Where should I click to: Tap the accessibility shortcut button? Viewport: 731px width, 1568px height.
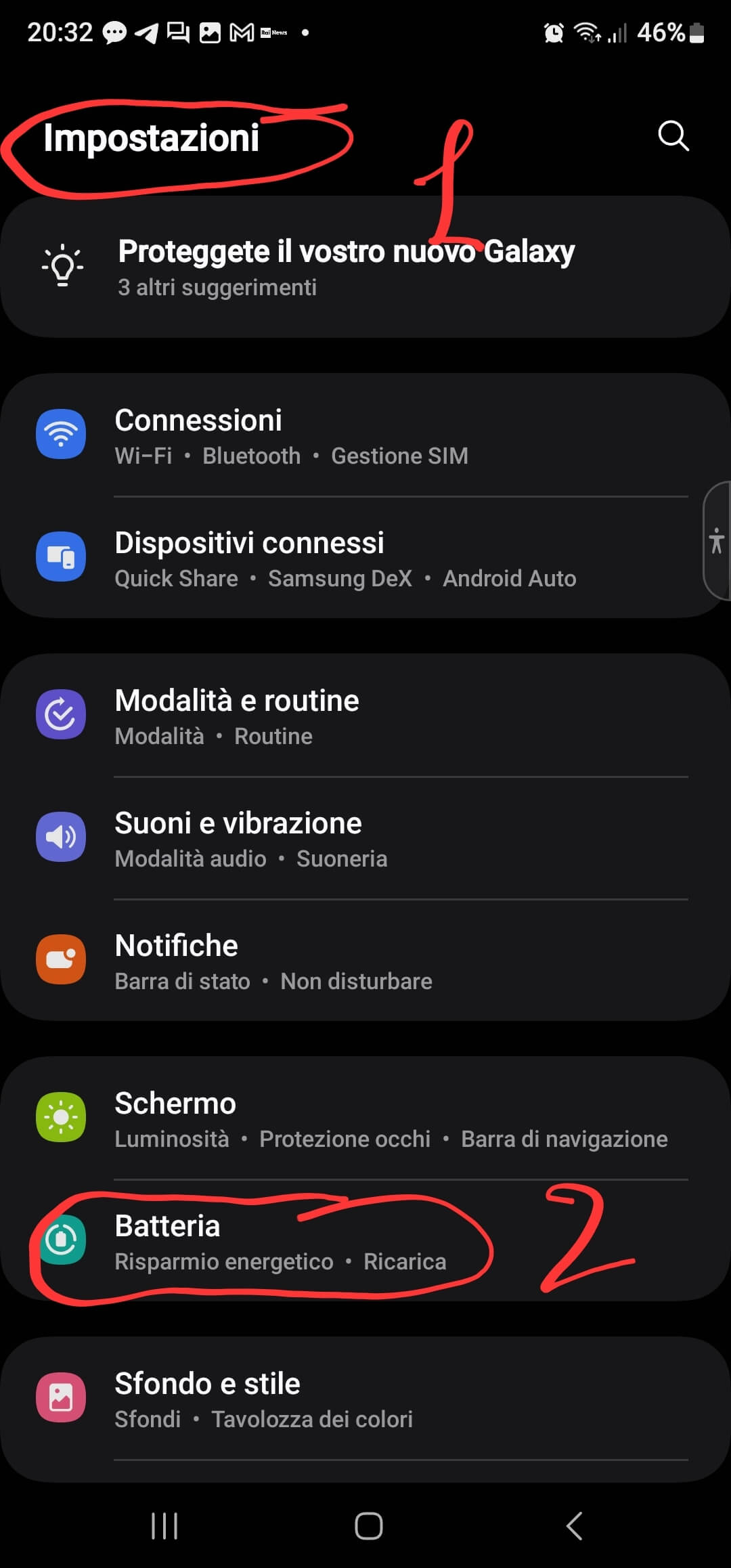[x=717, y=541]
